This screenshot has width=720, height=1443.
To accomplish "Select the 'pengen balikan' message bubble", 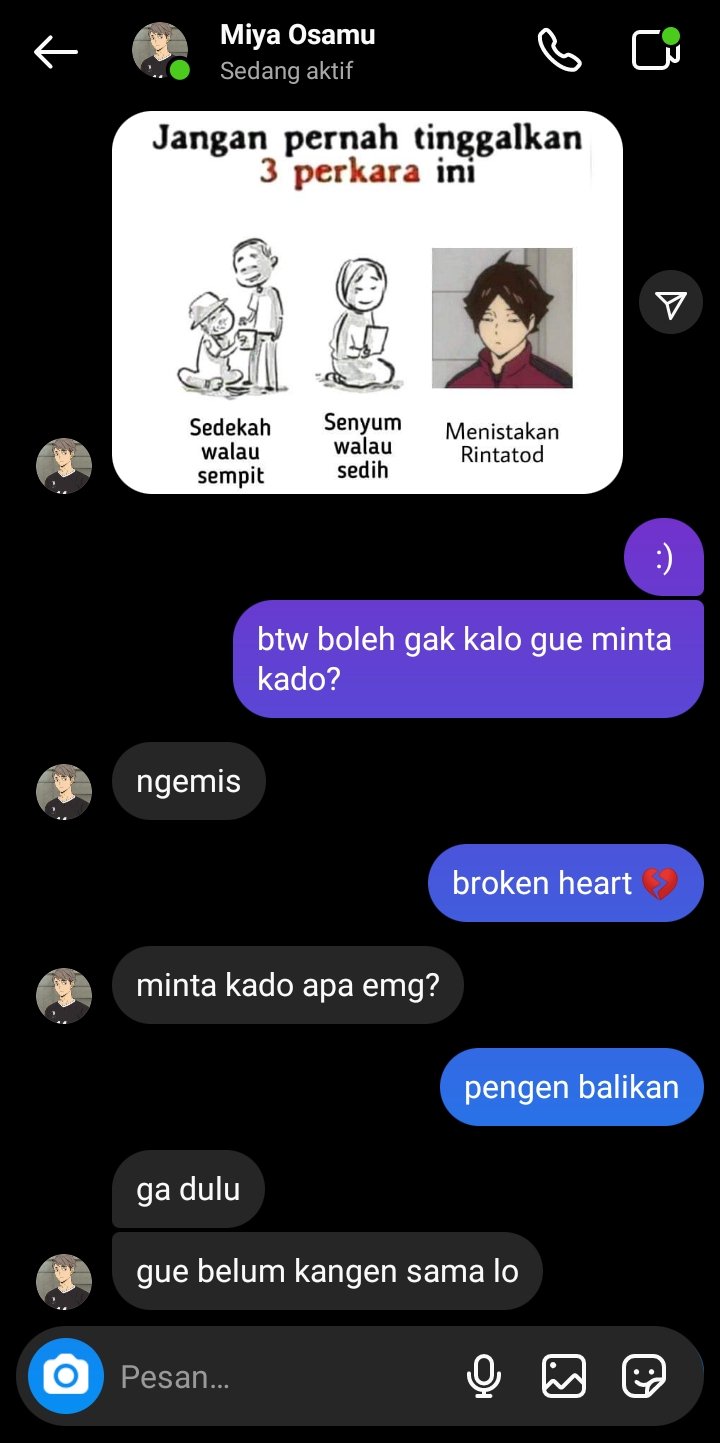I will point(570,1086).
